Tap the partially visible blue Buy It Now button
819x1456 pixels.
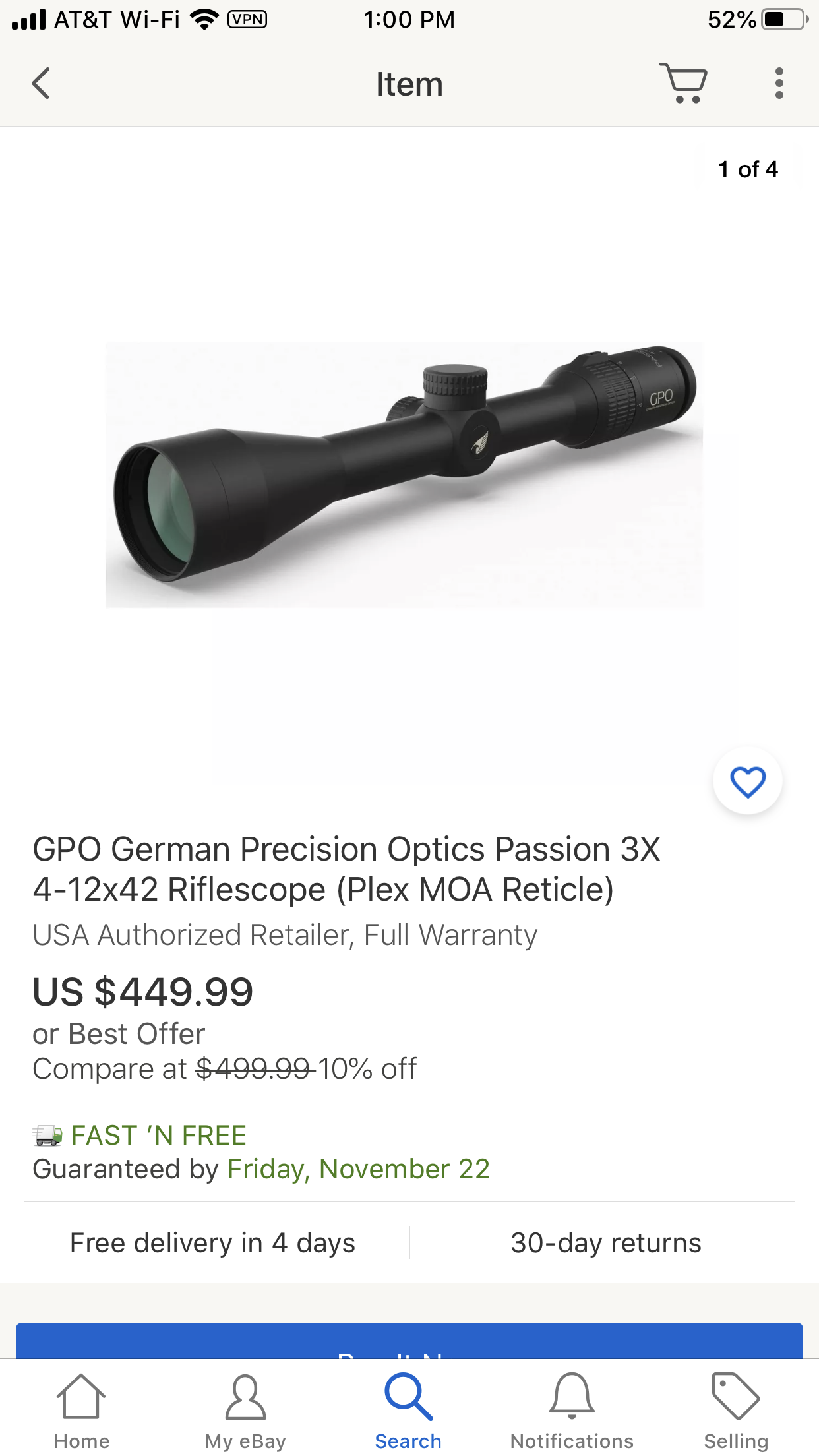pos(409,1341)
